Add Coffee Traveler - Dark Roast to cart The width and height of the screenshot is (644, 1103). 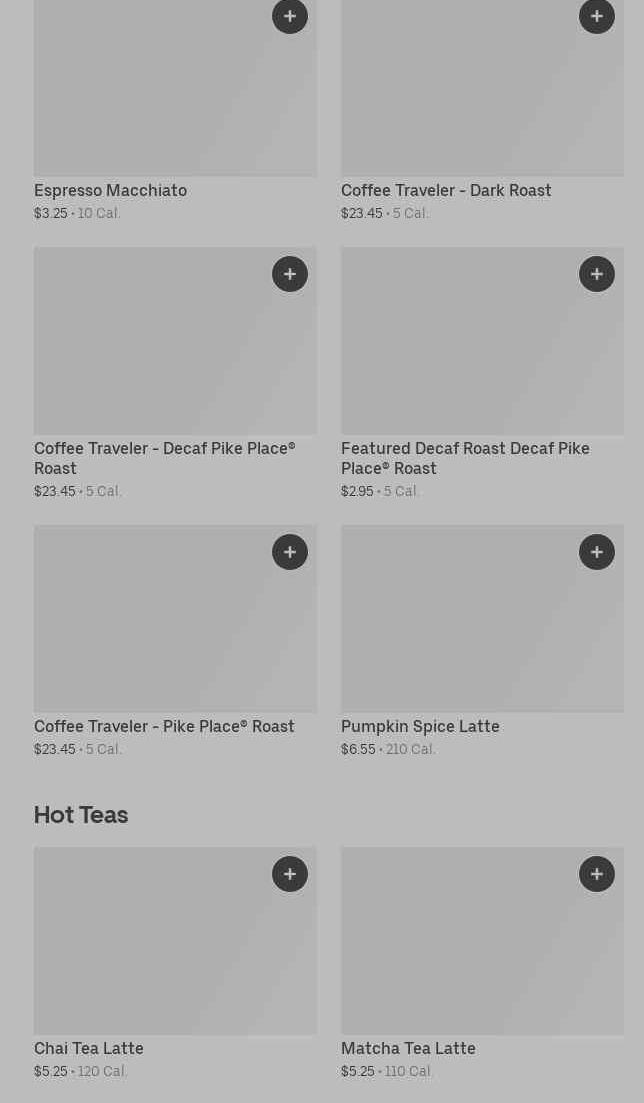(596, 16)
